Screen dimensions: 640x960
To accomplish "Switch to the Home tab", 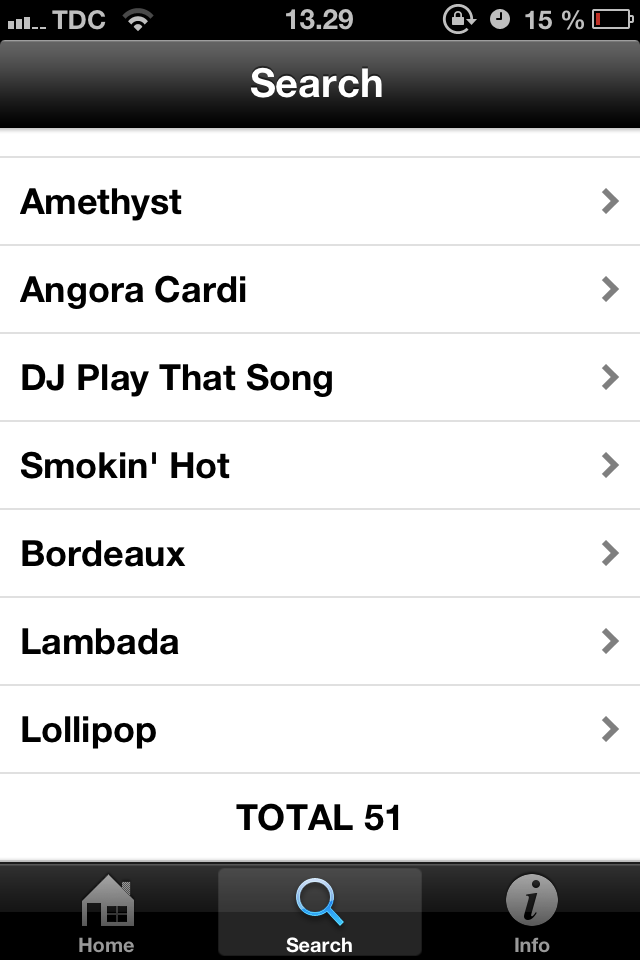I will (106, 913).
